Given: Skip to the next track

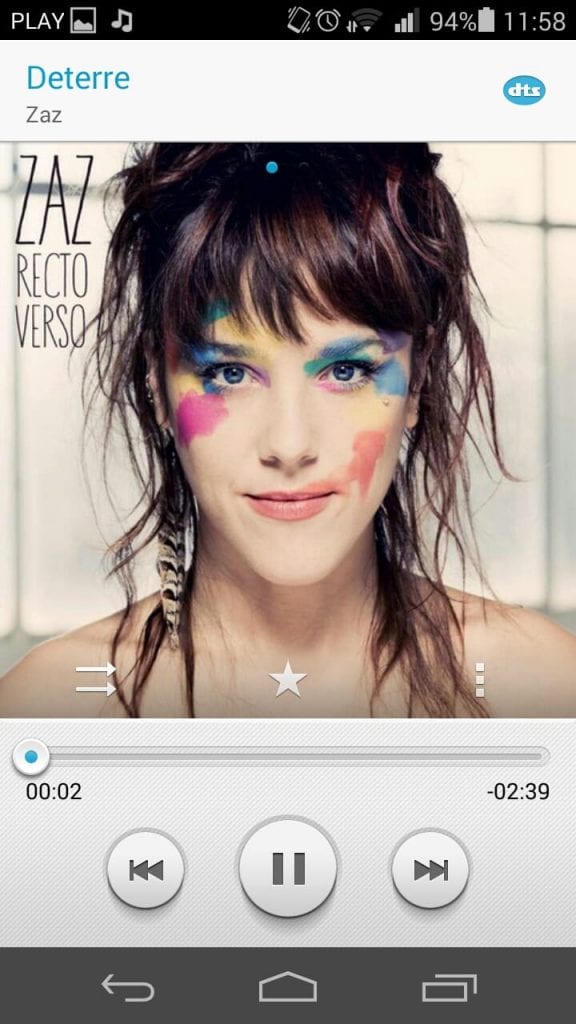Looking at the screenshot, I should pos(430,870).
